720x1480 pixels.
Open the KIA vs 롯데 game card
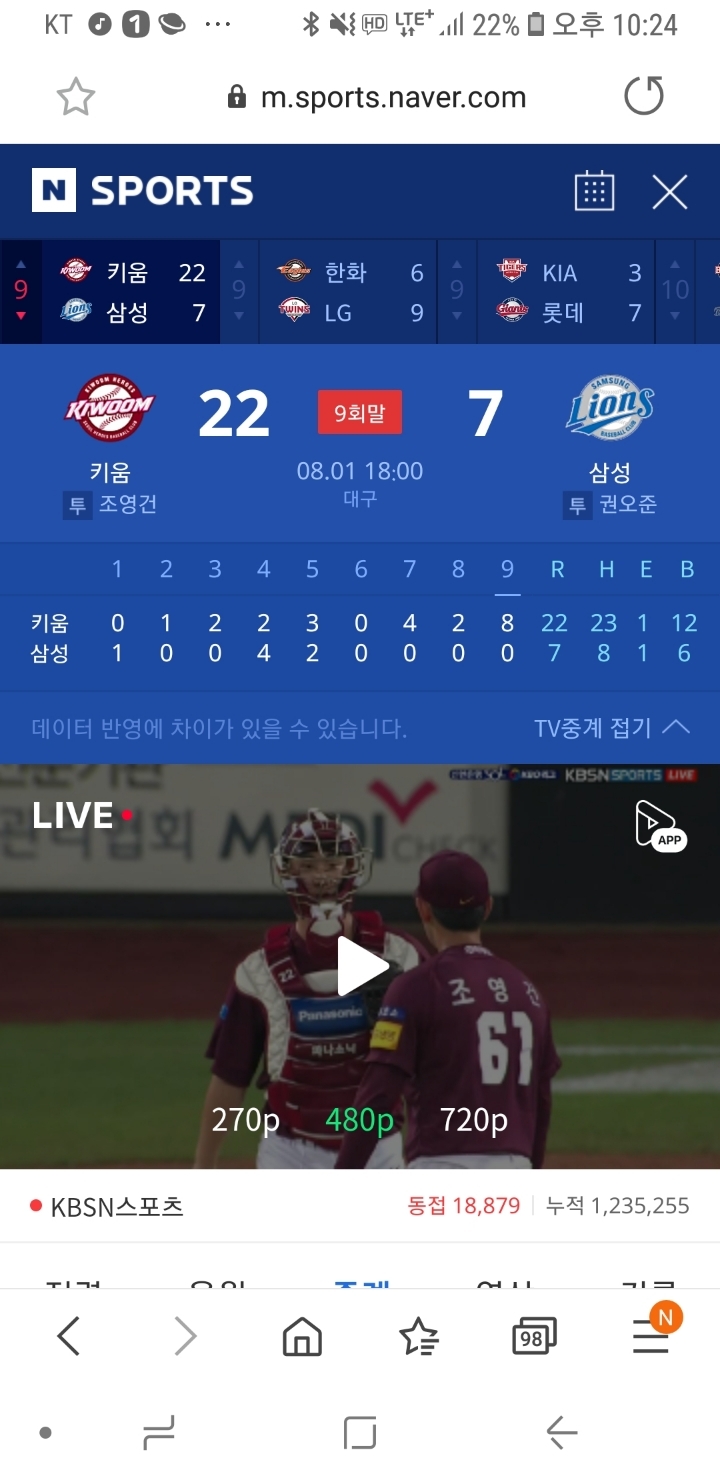click(x=570, y=292)
